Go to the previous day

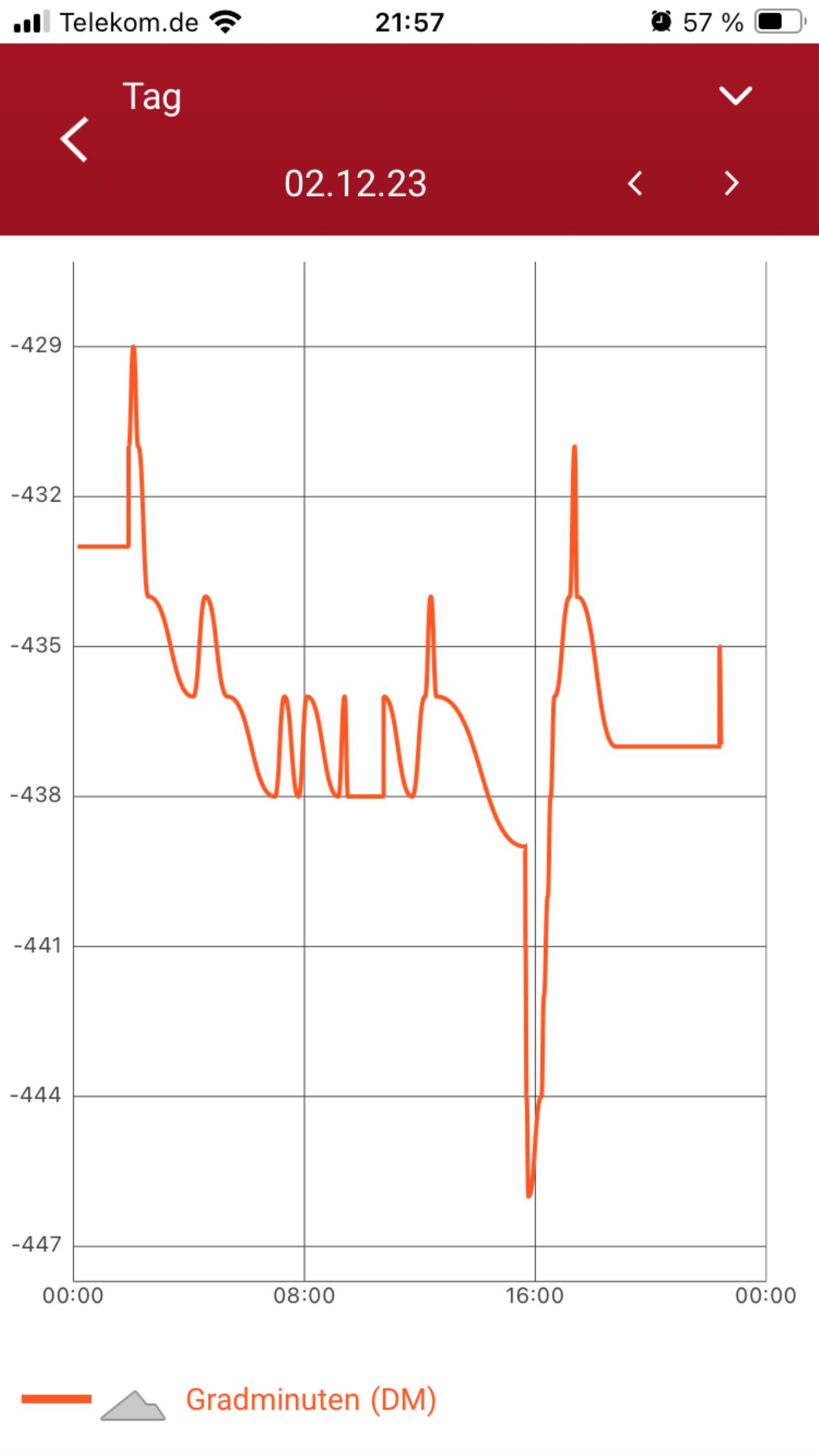(x=635, y=184)
